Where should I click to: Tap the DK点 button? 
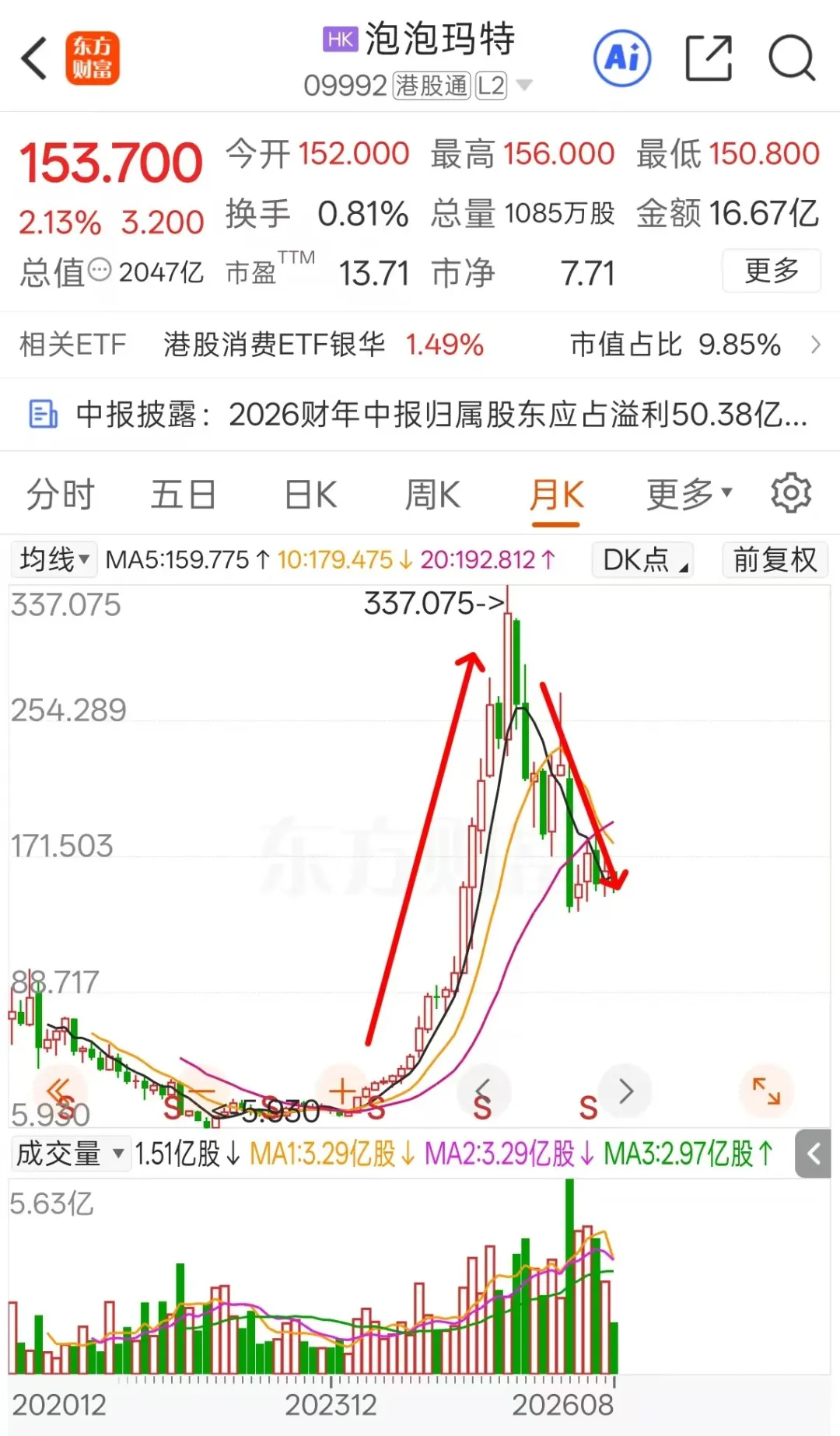point(643,559)
